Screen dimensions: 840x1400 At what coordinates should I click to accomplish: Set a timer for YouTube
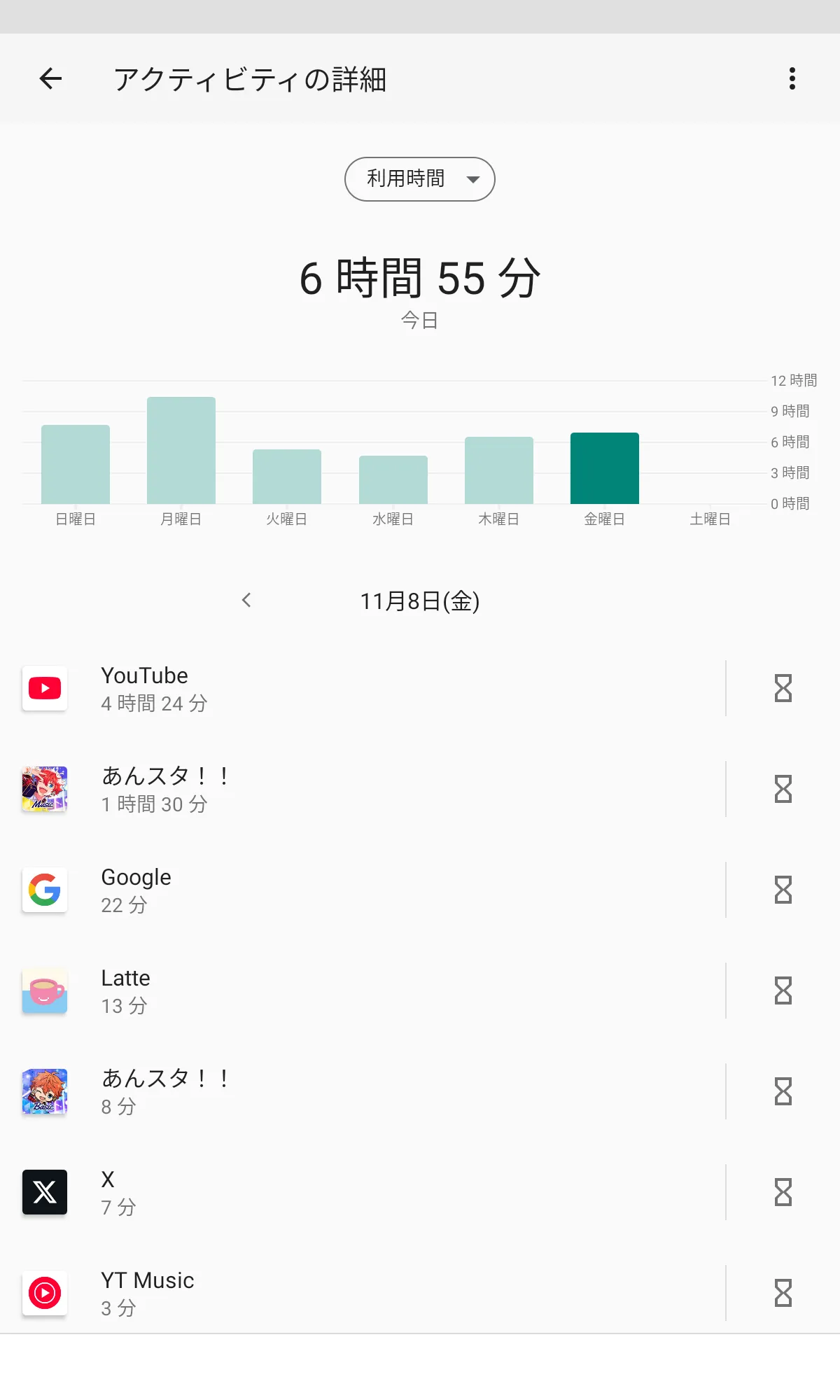point(783,688)
